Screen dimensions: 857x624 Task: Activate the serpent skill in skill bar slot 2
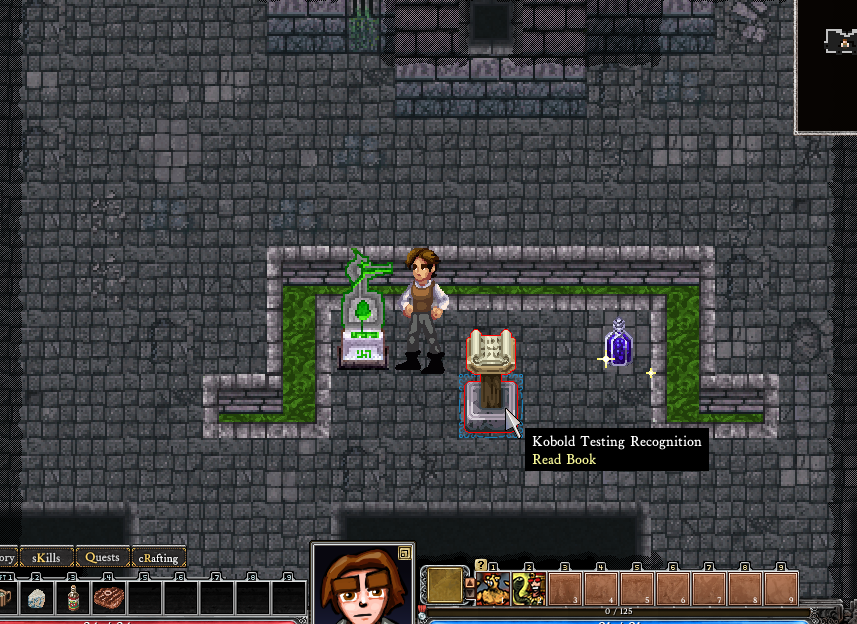[527, 589]
